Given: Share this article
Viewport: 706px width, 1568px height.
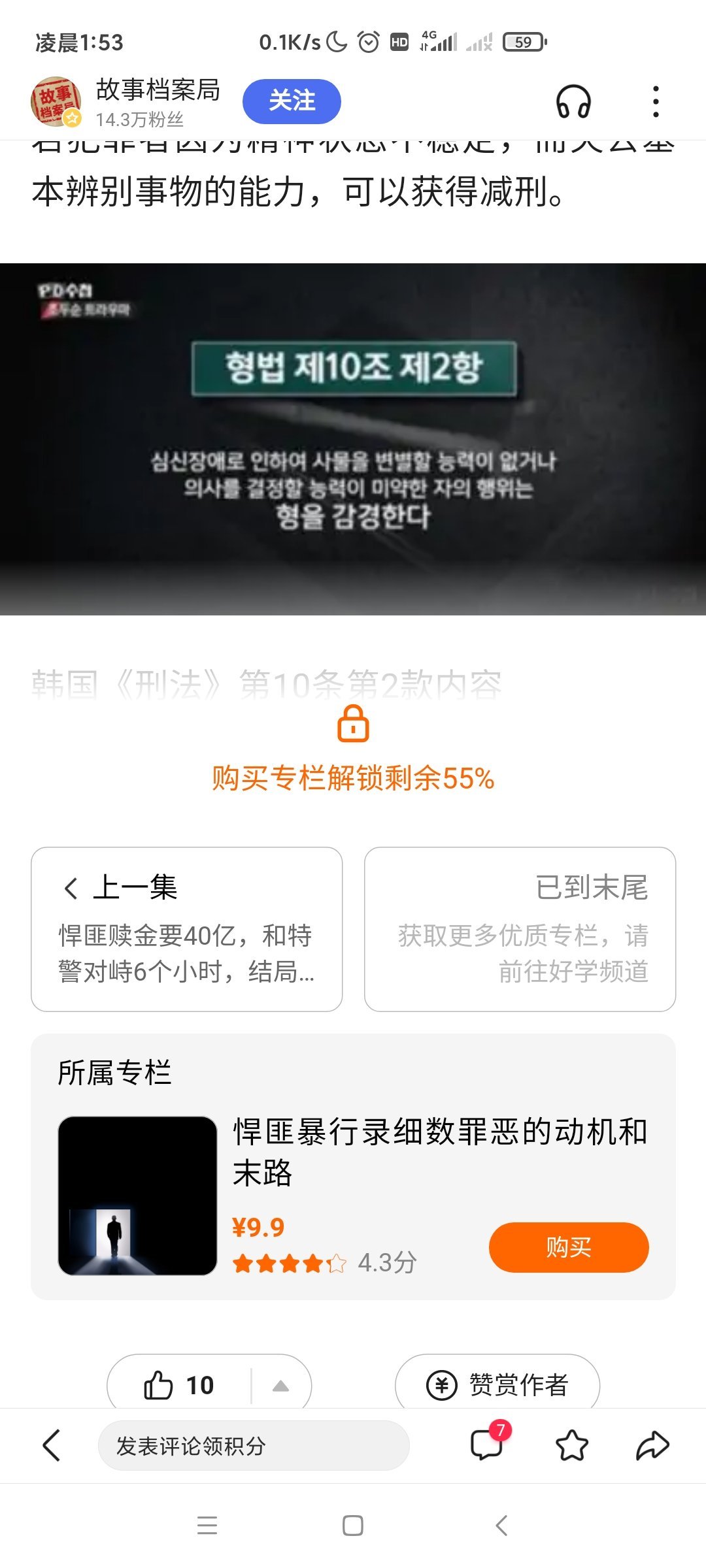Looking at the screenshot, I should (652, 1445).
